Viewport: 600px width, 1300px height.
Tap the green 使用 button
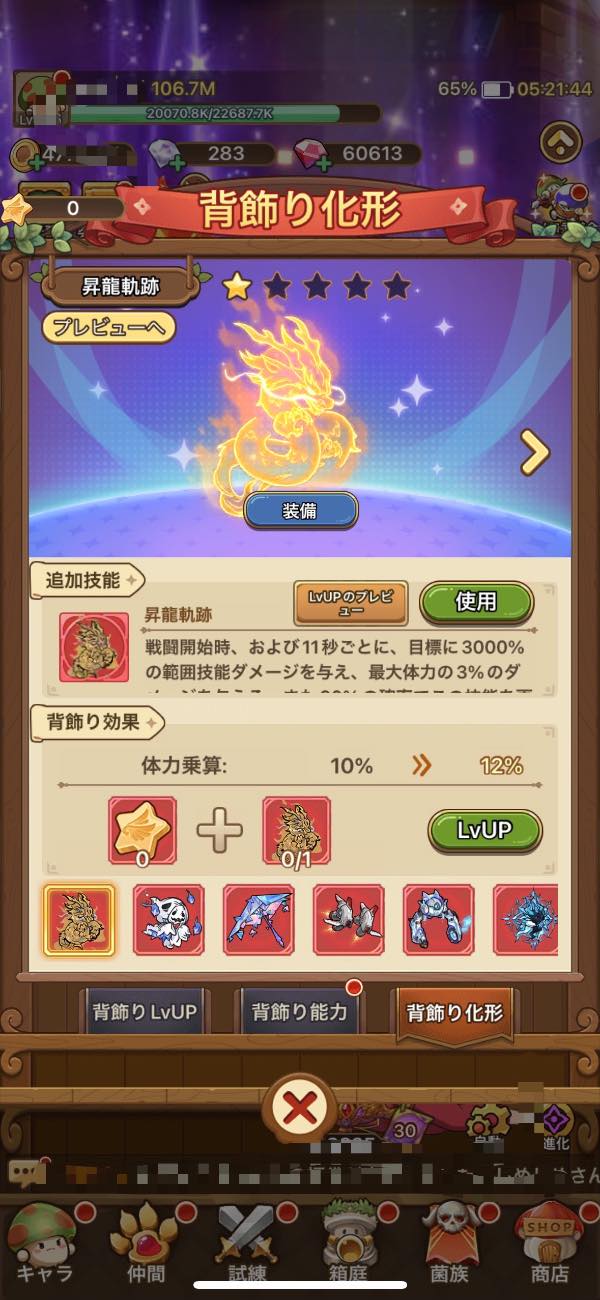475,602
